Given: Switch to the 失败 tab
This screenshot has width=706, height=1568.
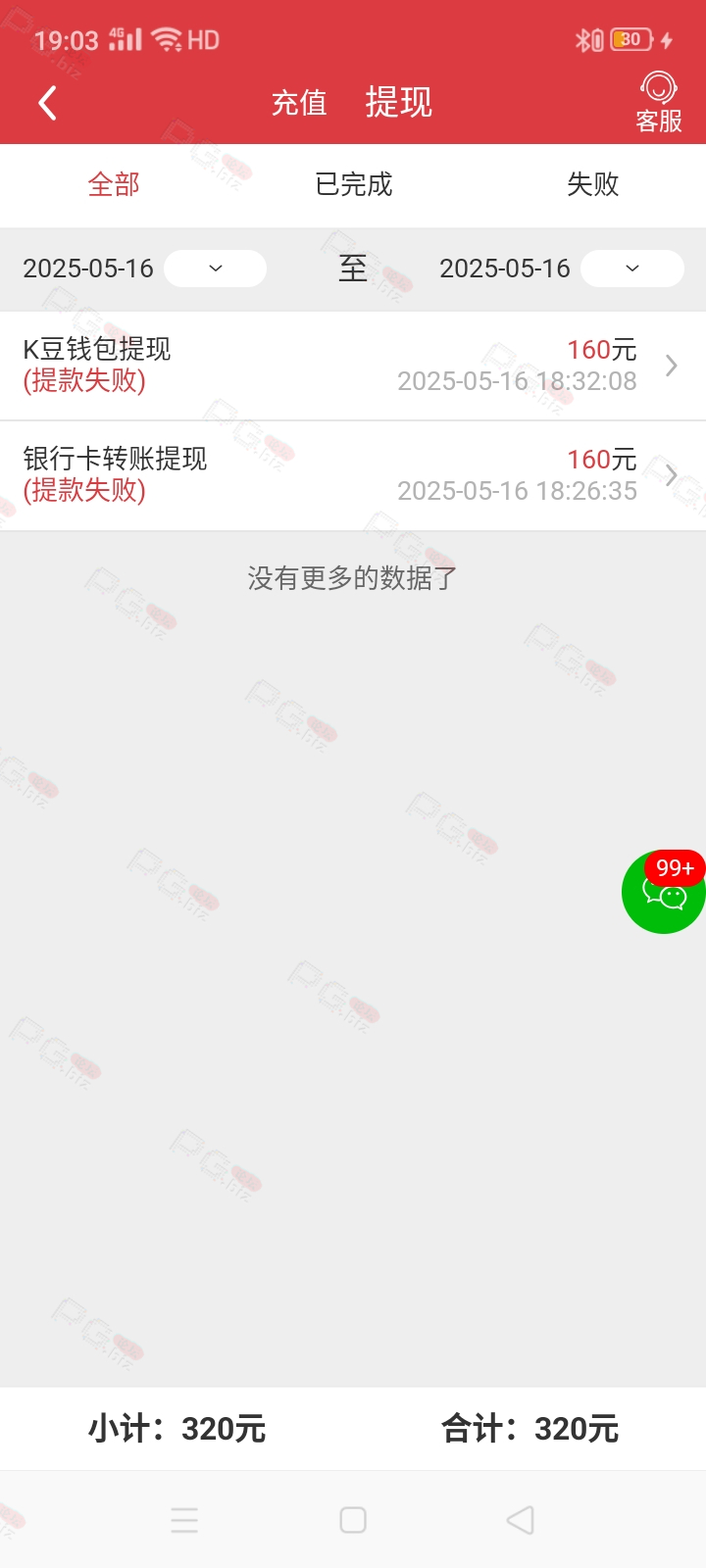Looking at the screenshot, I should pyautogui.click(x=592, y=184).
